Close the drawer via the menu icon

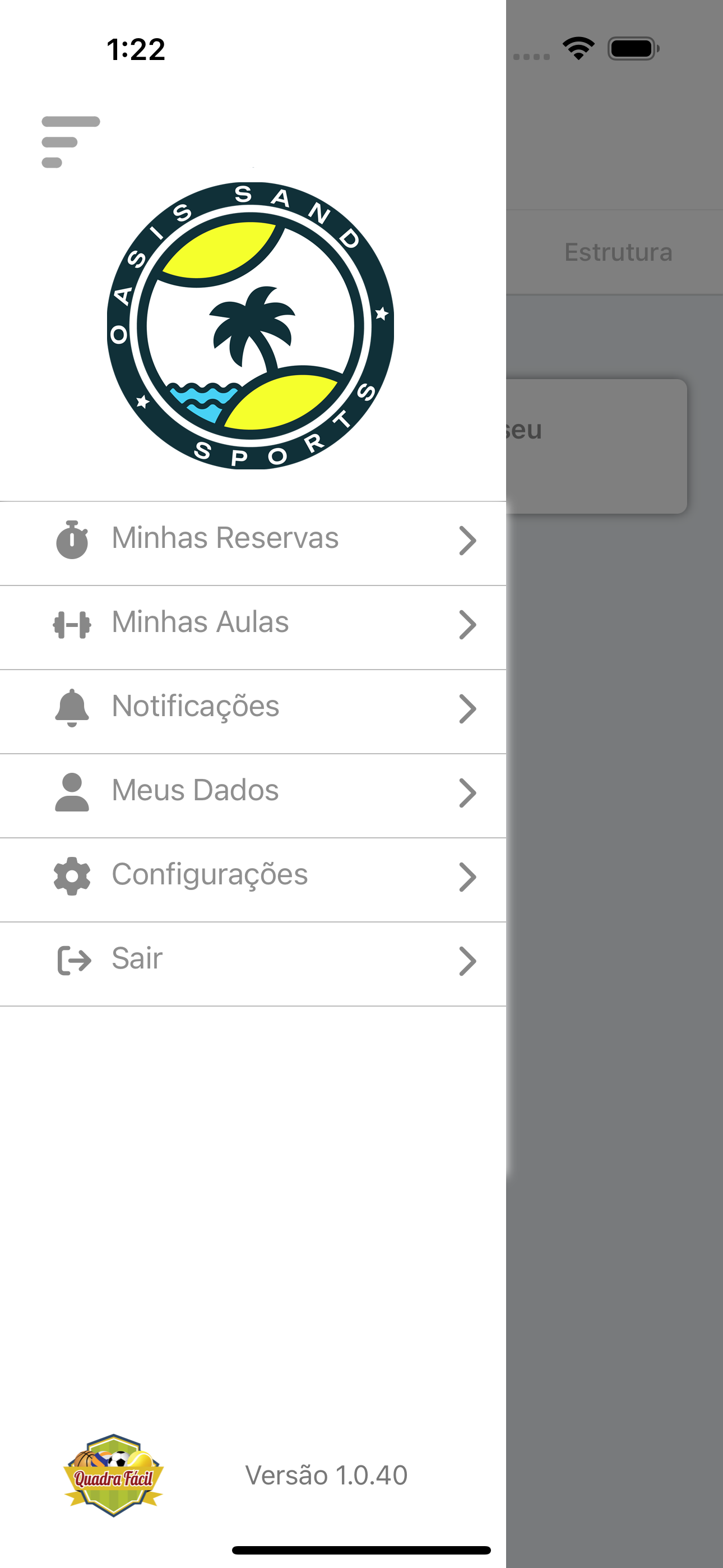(71, 141)
